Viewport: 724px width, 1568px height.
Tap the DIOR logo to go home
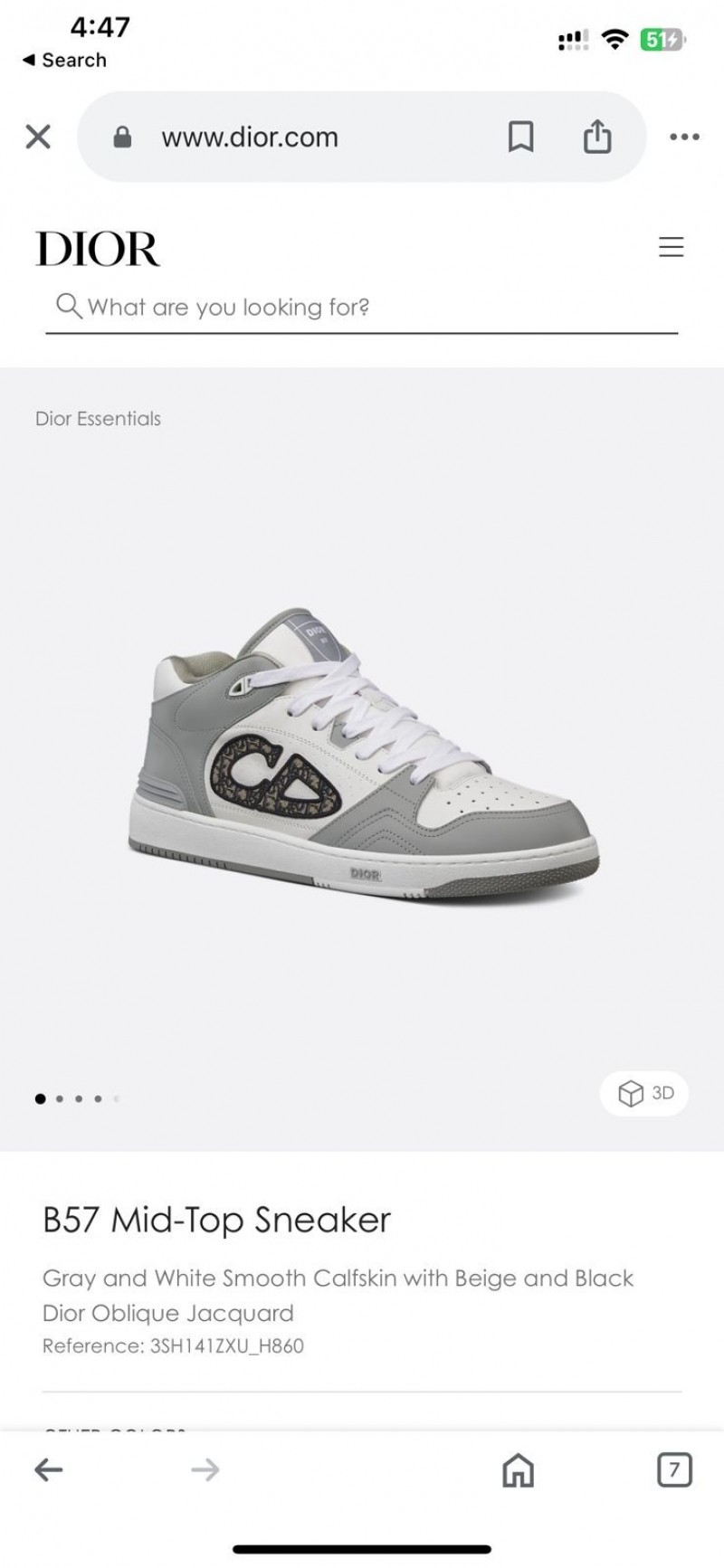98,249
